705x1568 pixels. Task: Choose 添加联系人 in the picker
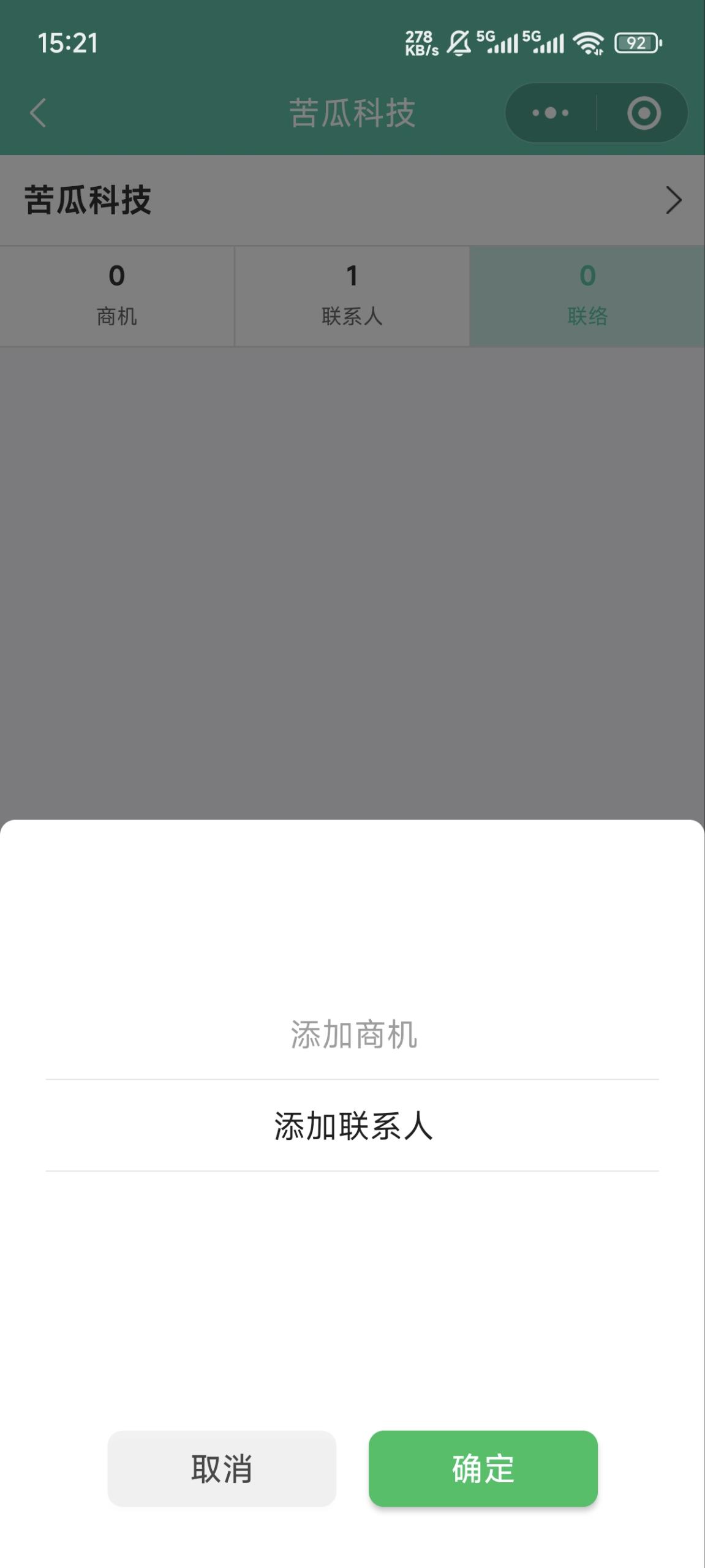pos(353,1126)
